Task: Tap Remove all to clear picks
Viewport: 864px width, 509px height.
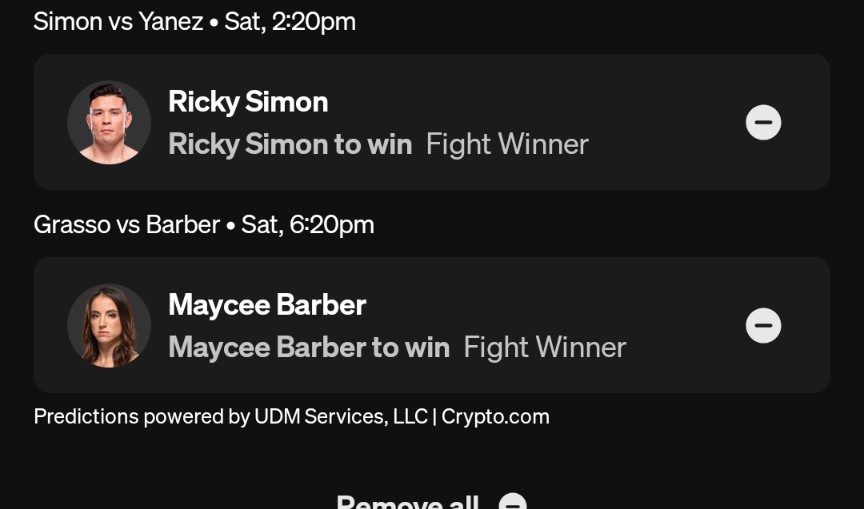Action: tap(430, 501)
